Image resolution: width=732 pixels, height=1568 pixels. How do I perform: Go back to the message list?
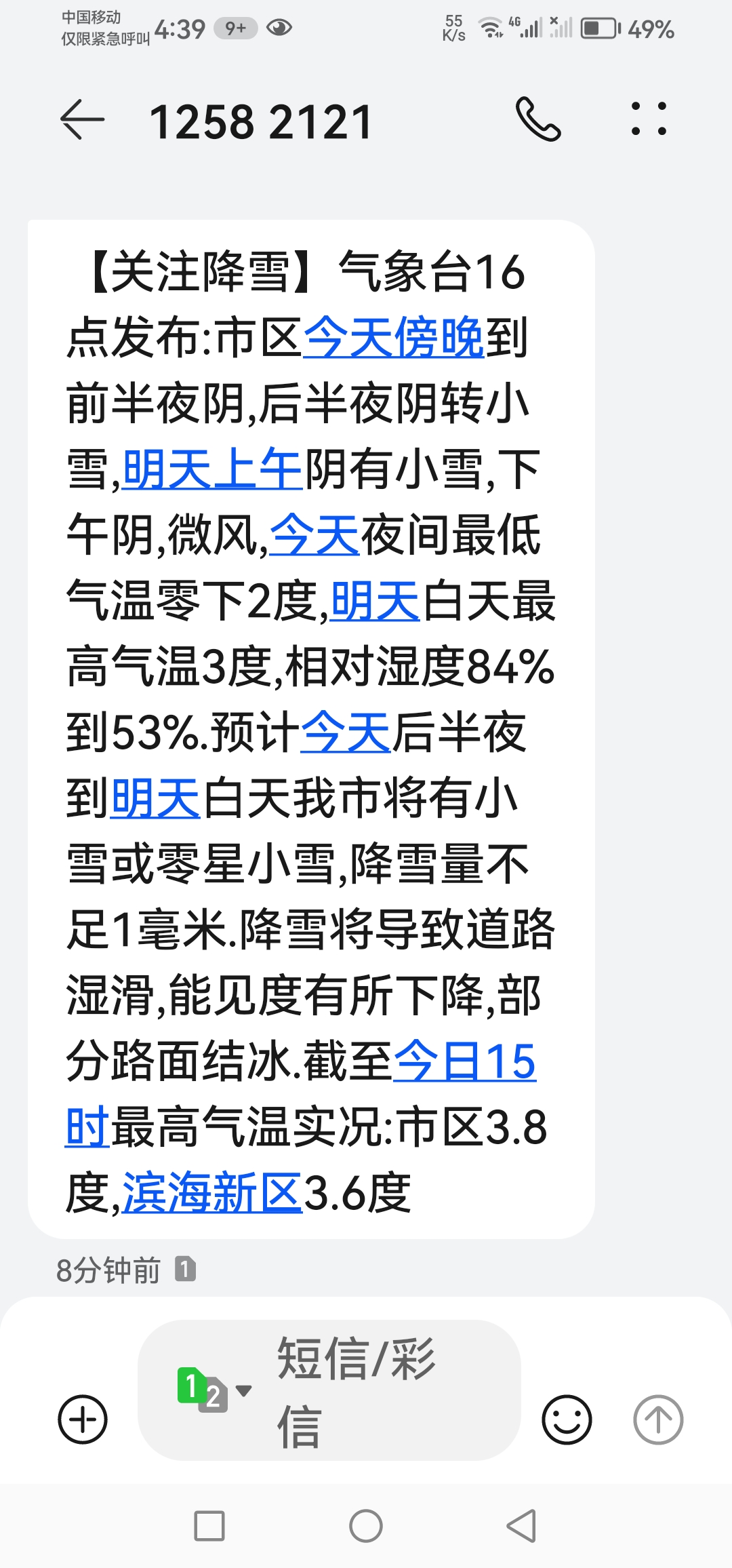click(83, 120)
